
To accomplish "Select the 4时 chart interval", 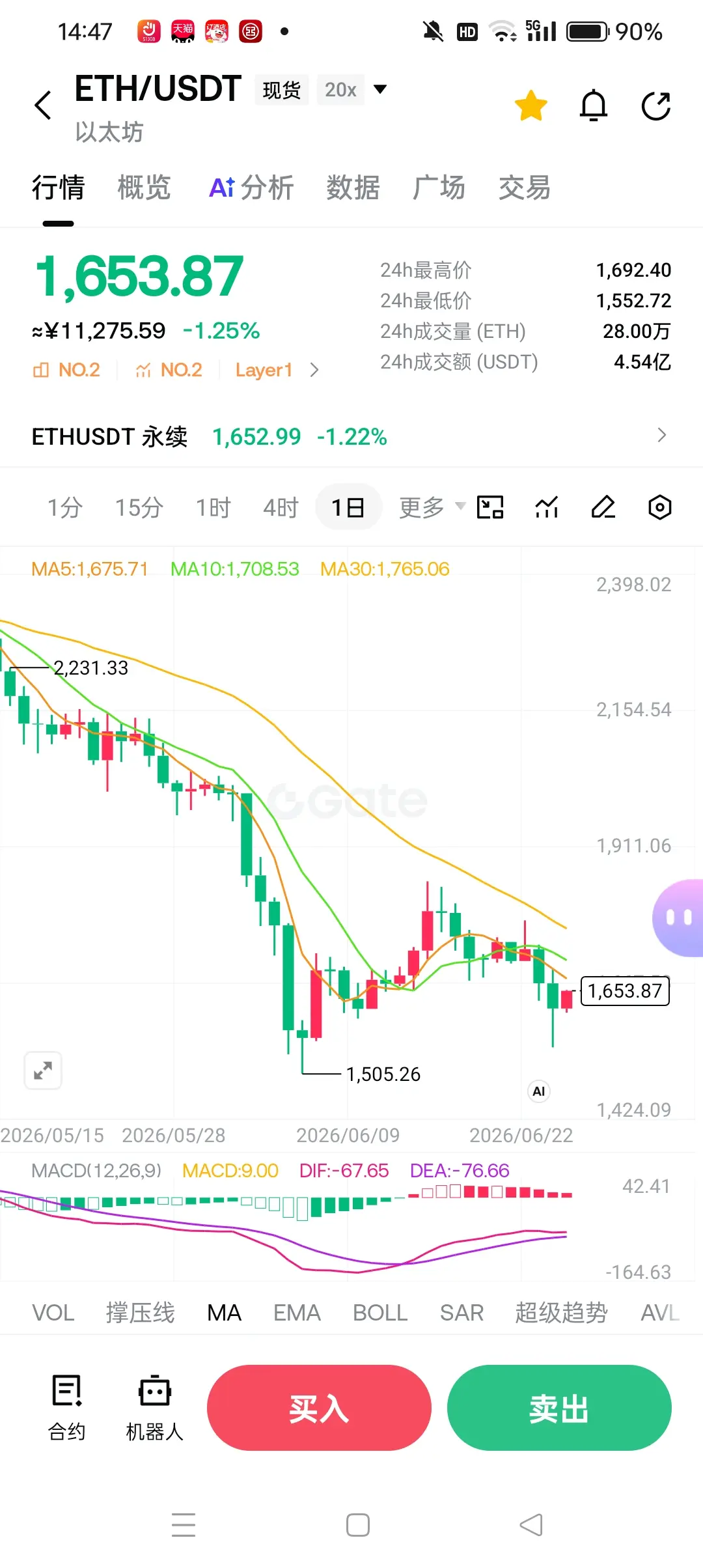I will tap(281, 507).
